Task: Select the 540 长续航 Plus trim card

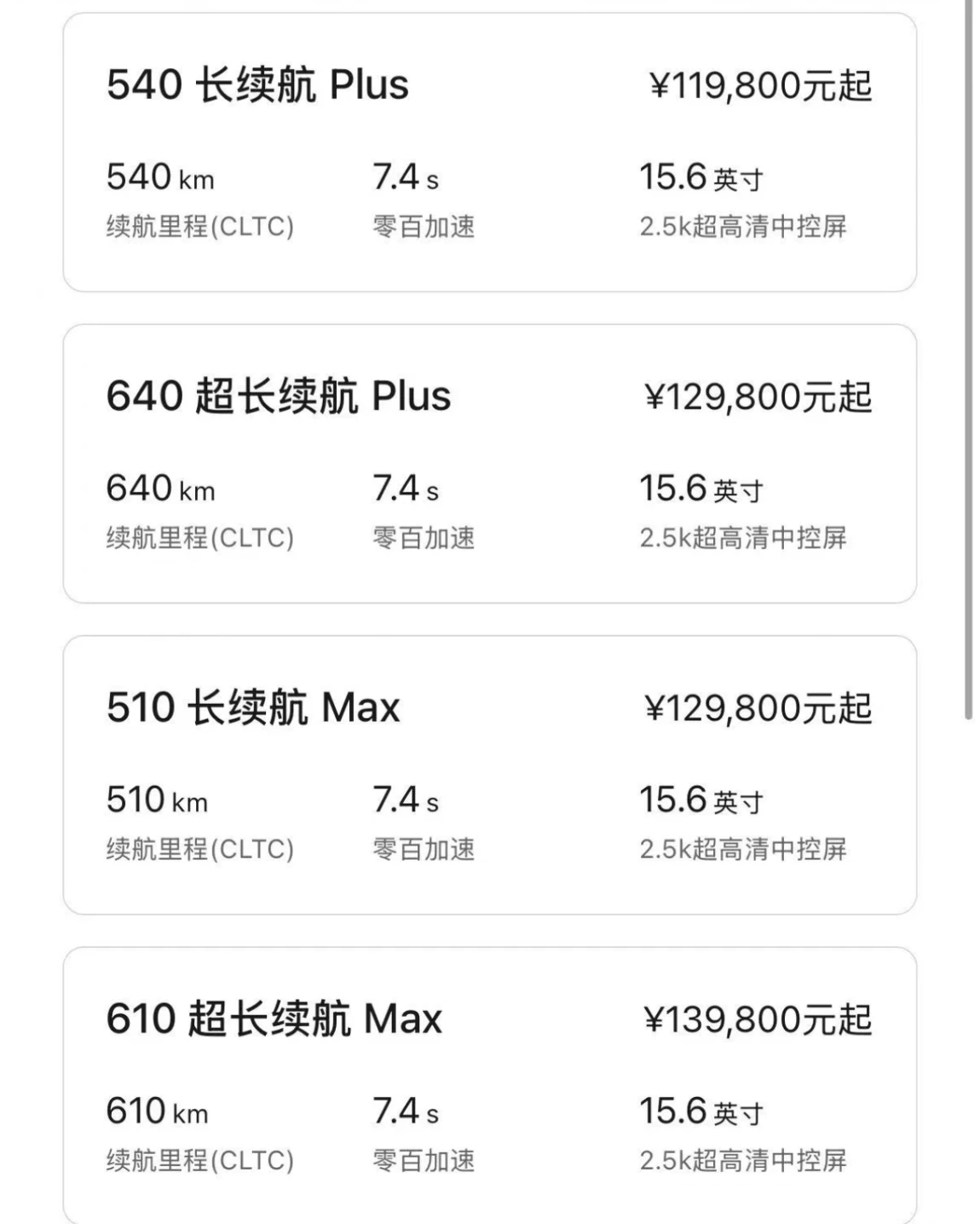Action: [x=489, y=153]
